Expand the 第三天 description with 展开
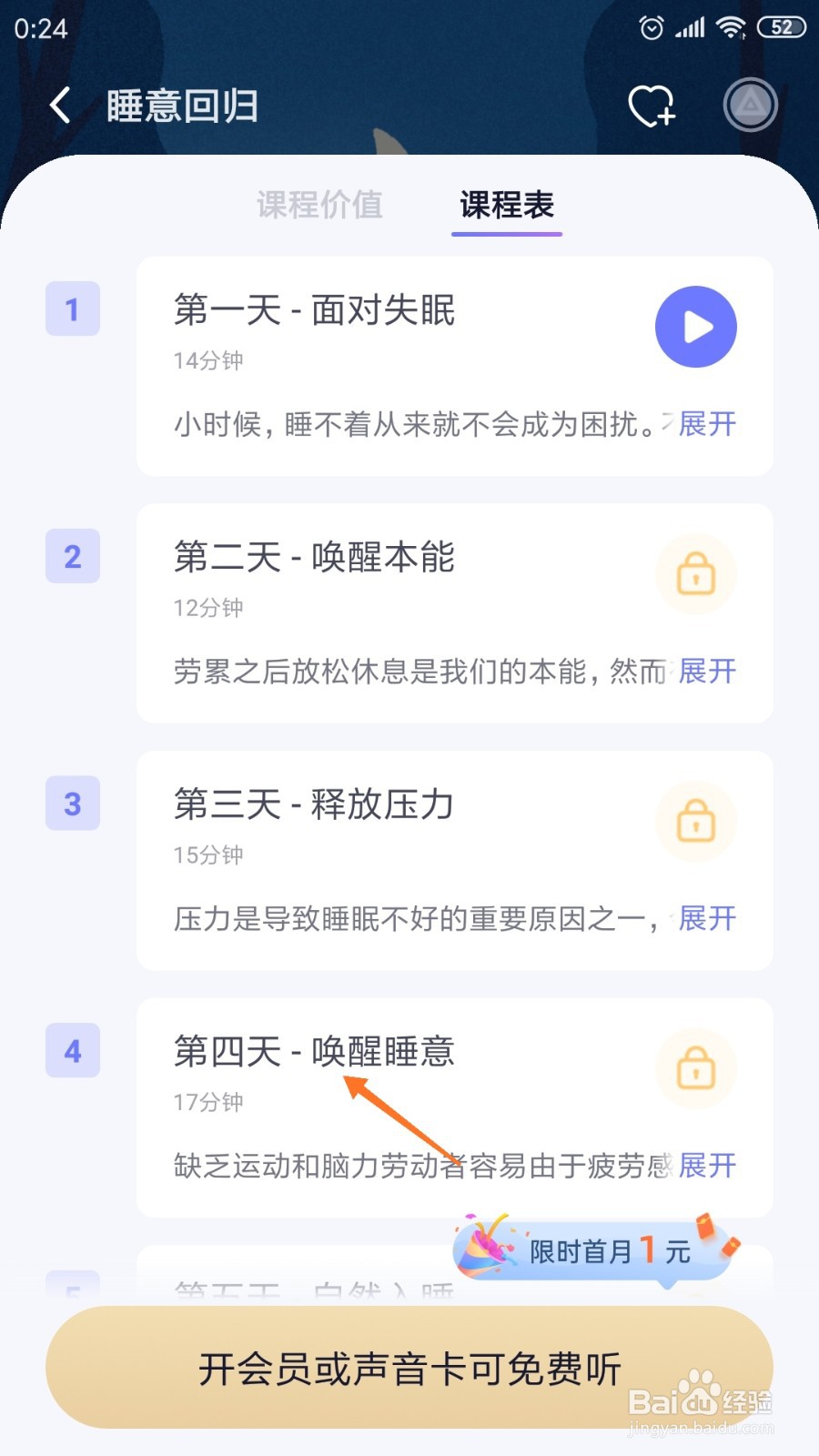The width and height of the screenshot is (819, 1456). pyautogui.click(x=707, y=919)
